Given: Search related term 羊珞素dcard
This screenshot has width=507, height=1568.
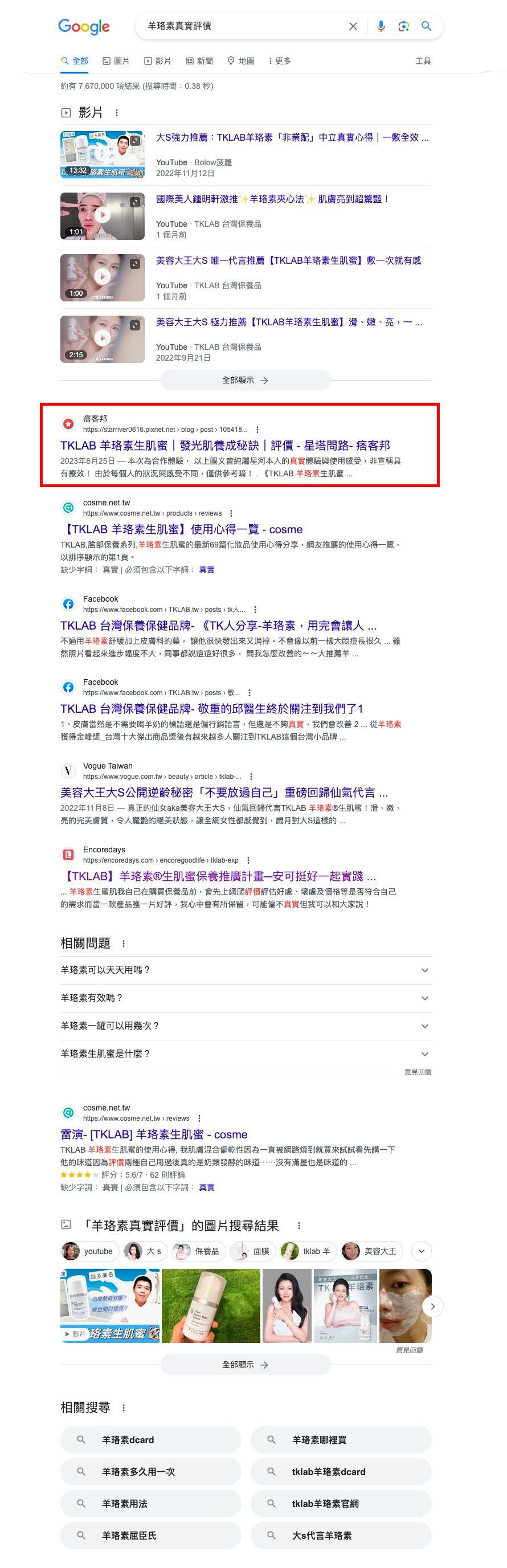Looking at the screenshot, I should [150, 1439].
